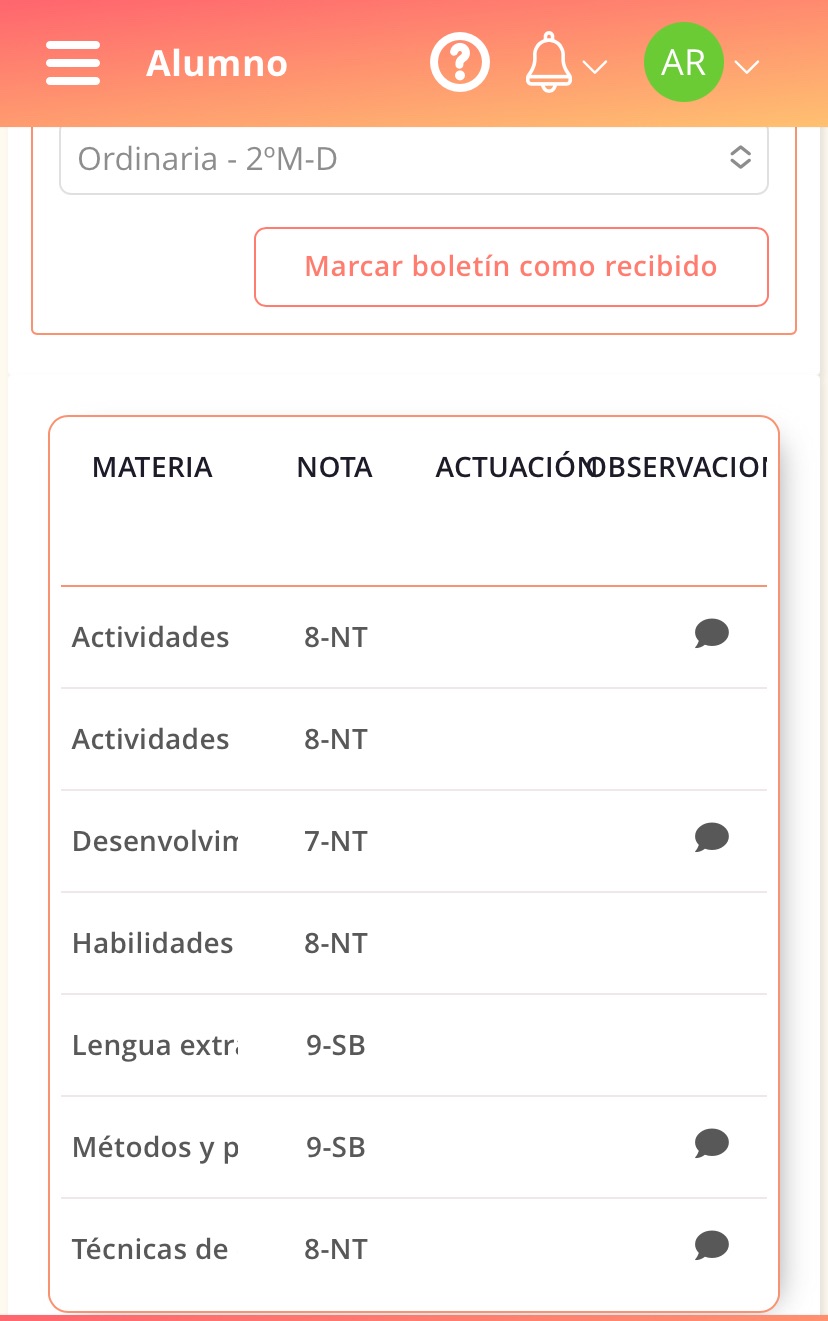This screenshot has width=828, height=1321.
Task: Expand the profile account chevron
Action: click(x=746, y=68)
